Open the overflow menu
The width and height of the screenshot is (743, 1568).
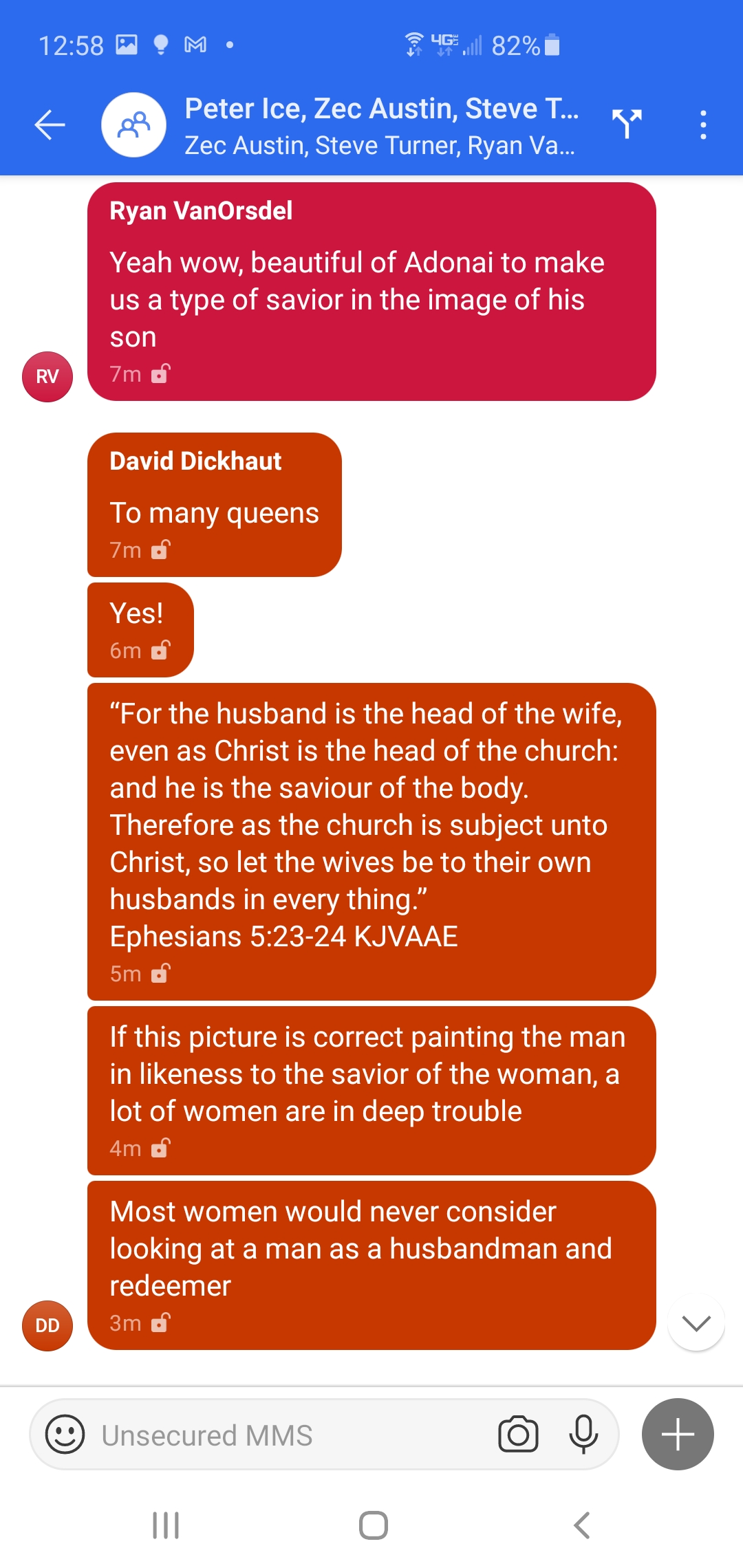(702, 124)
